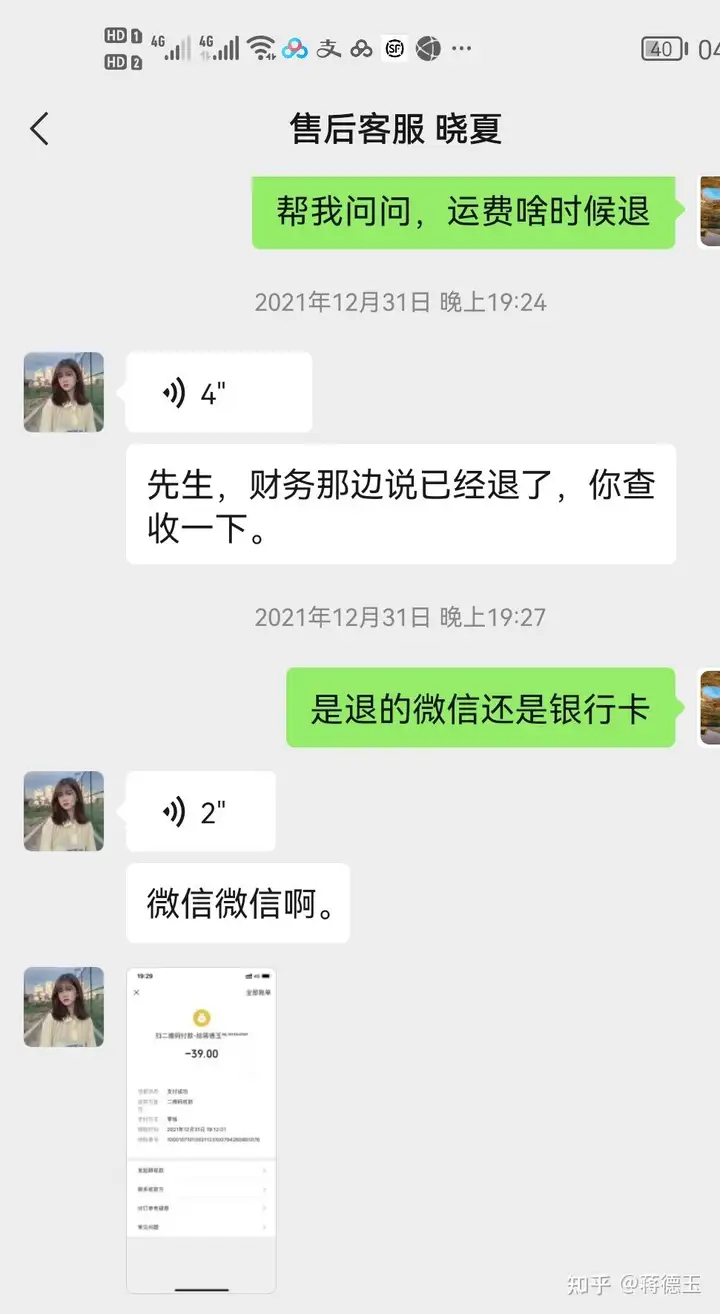Play the 4-second voice message
Viewport: 720px width, 1314px height.
pyautogui.click(x=218, y=393)
